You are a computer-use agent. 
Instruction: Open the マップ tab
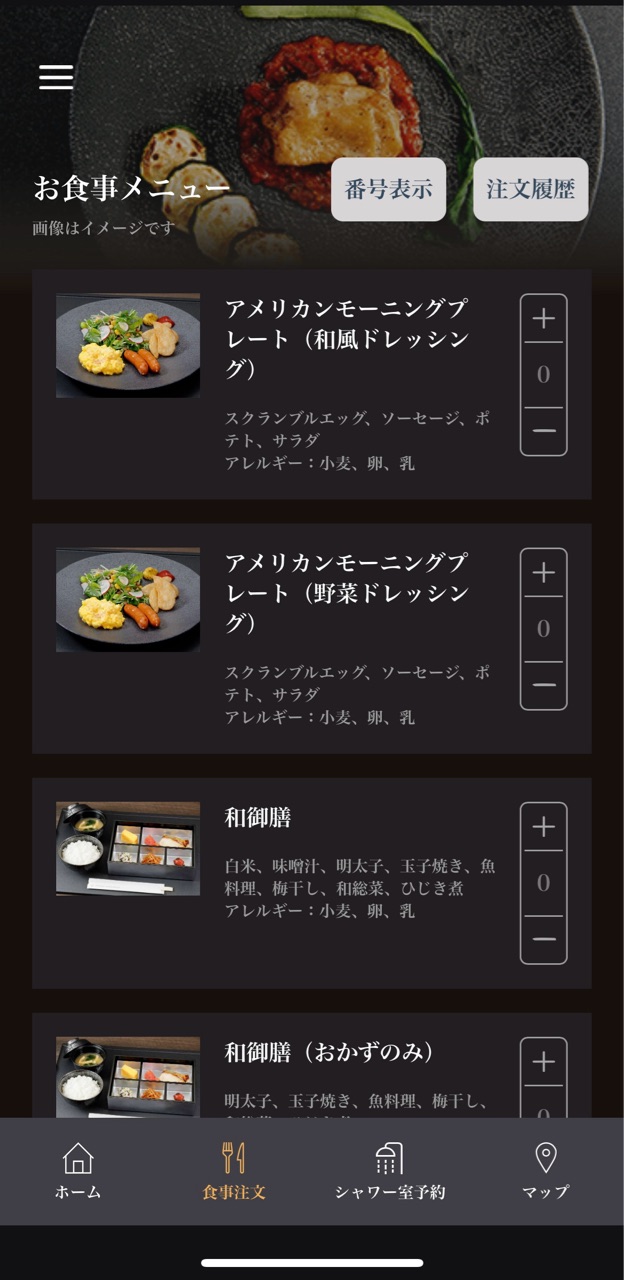coord(545,1171)
